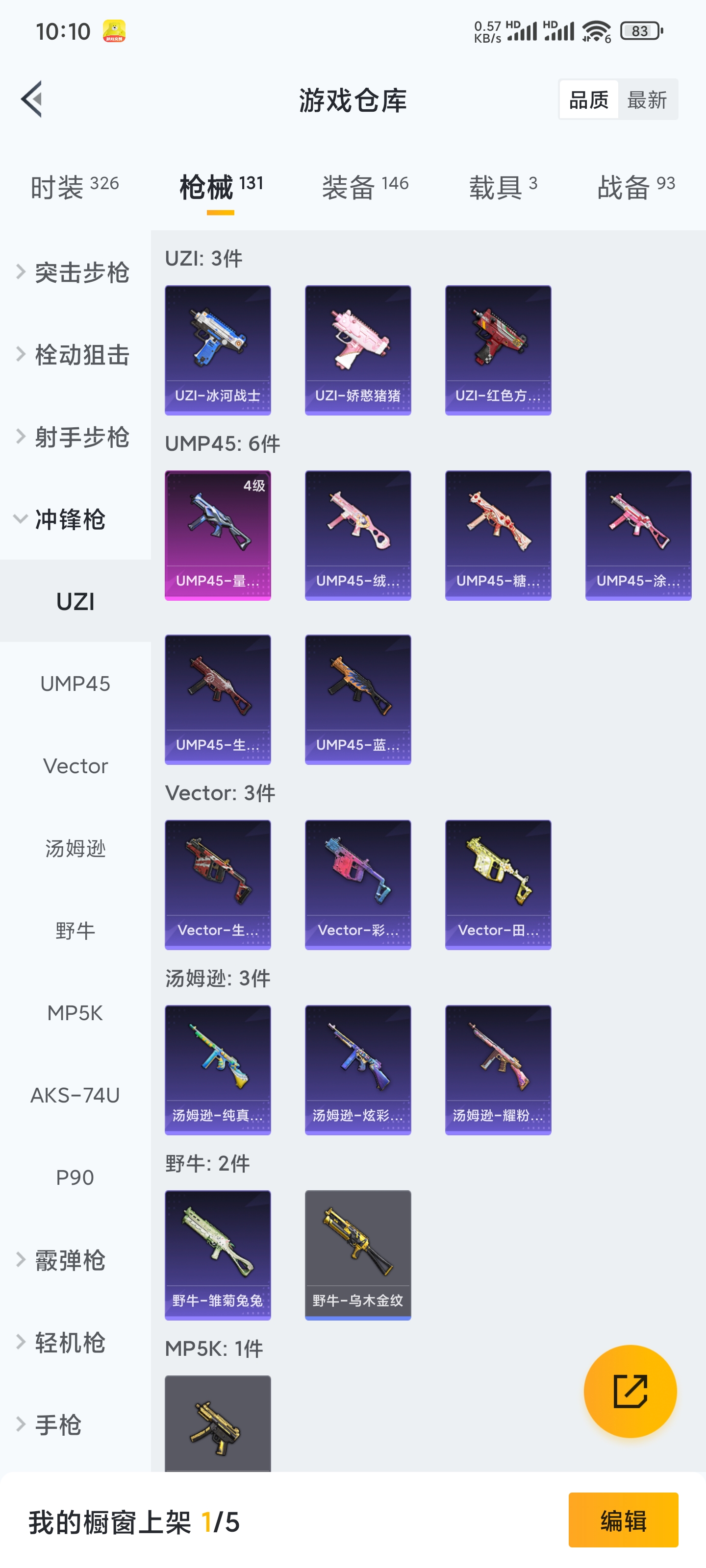Open the UZI-娇憨猪猪 skin
Screen dimensions: 706x1568
pos(357,350)
